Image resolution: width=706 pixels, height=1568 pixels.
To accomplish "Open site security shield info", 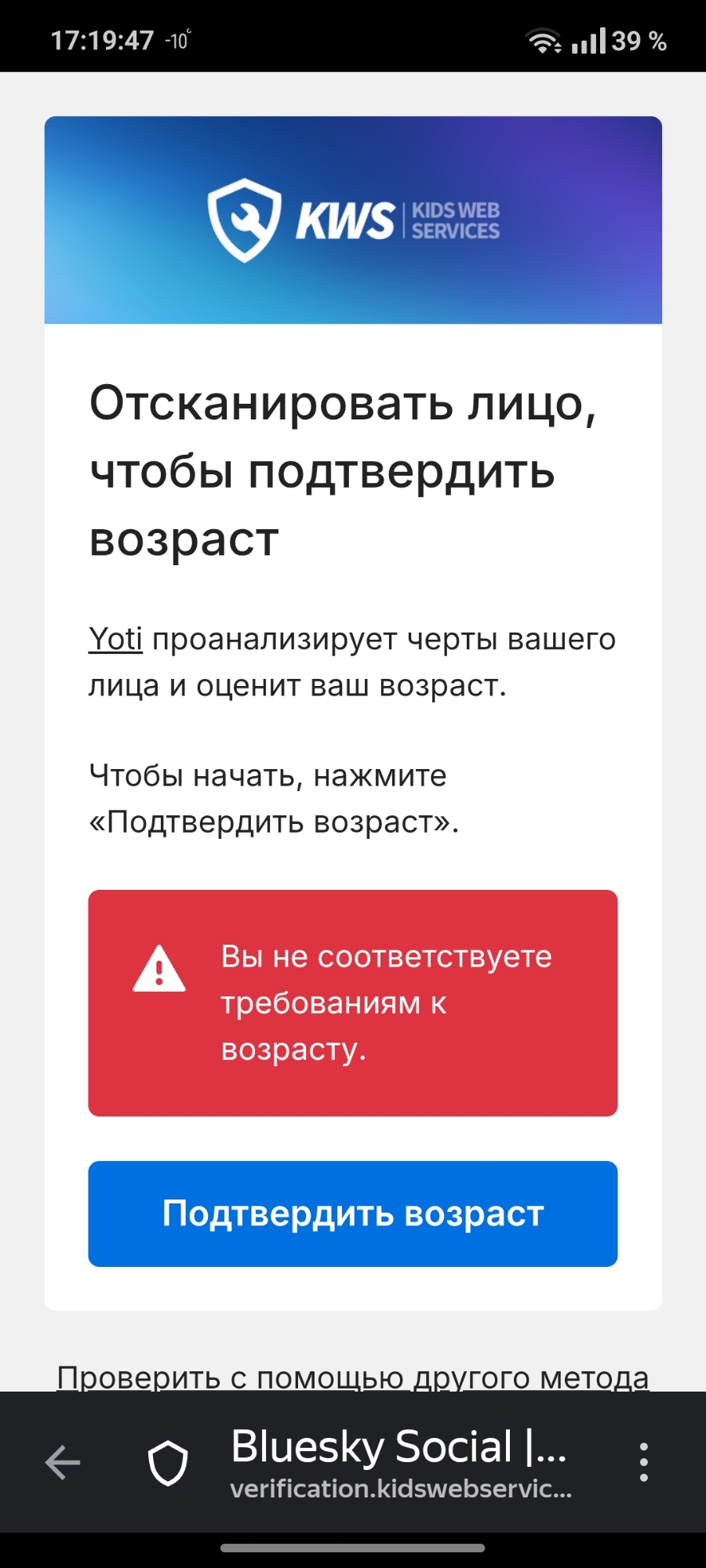I will click(x=168, y=1462).
